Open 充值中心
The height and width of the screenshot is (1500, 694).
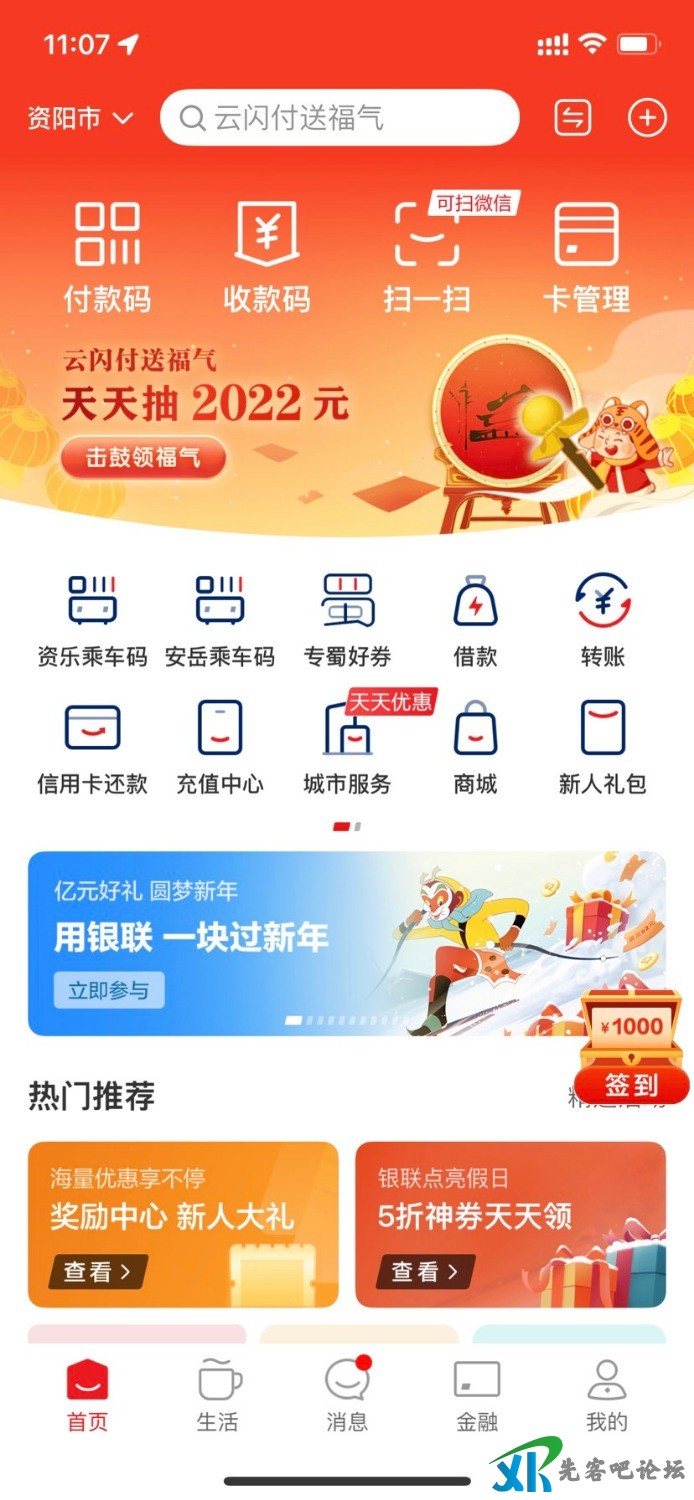pyautogui.click(x=220, y=747)
